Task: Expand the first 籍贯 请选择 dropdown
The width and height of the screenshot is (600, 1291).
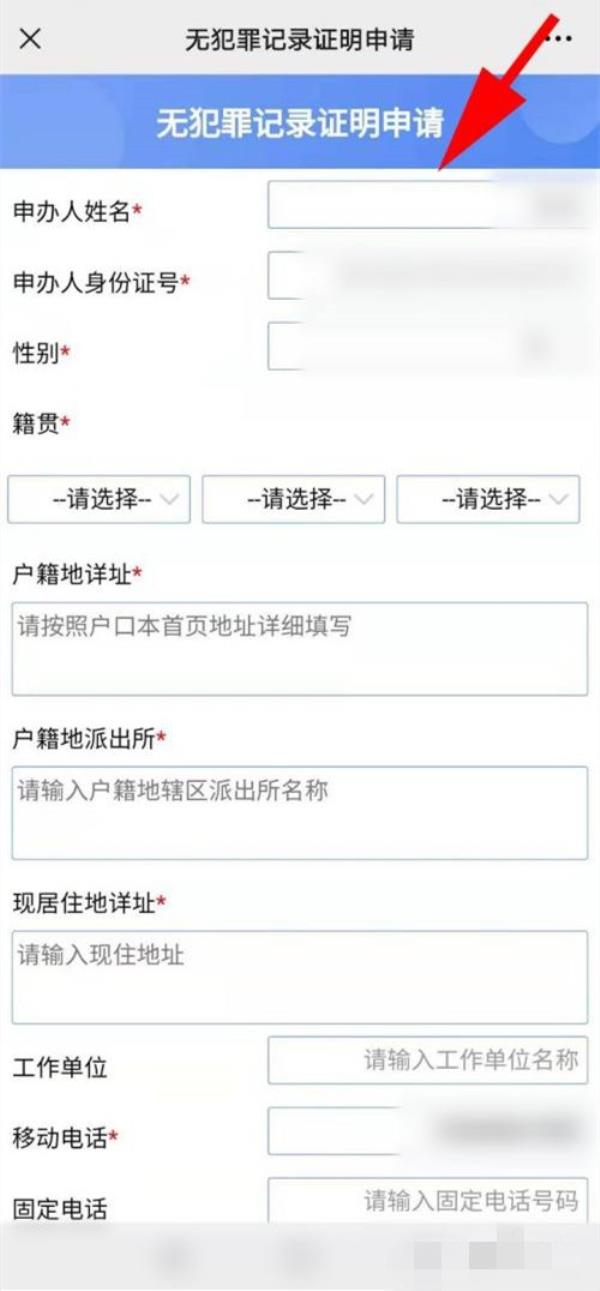Action: [99, 499]
